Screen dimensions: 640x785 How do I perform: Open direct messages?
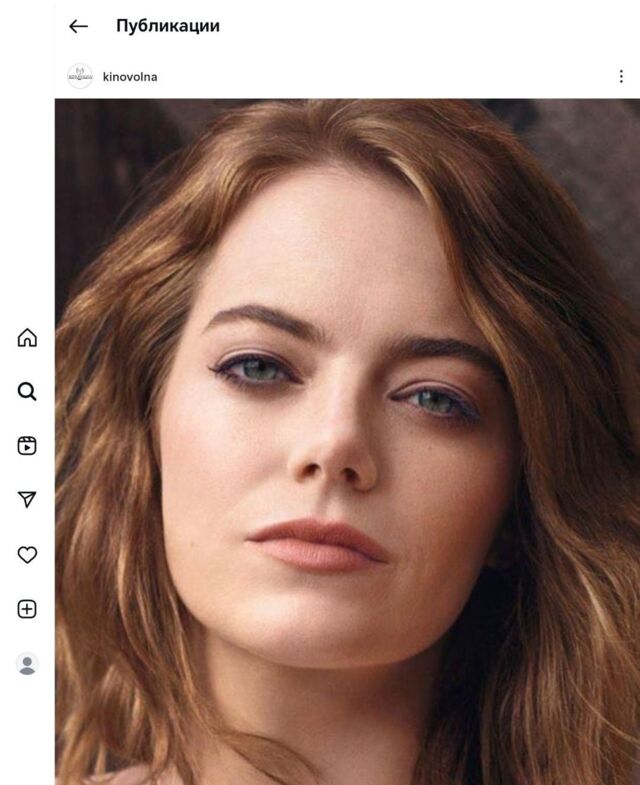click(27, 500)
